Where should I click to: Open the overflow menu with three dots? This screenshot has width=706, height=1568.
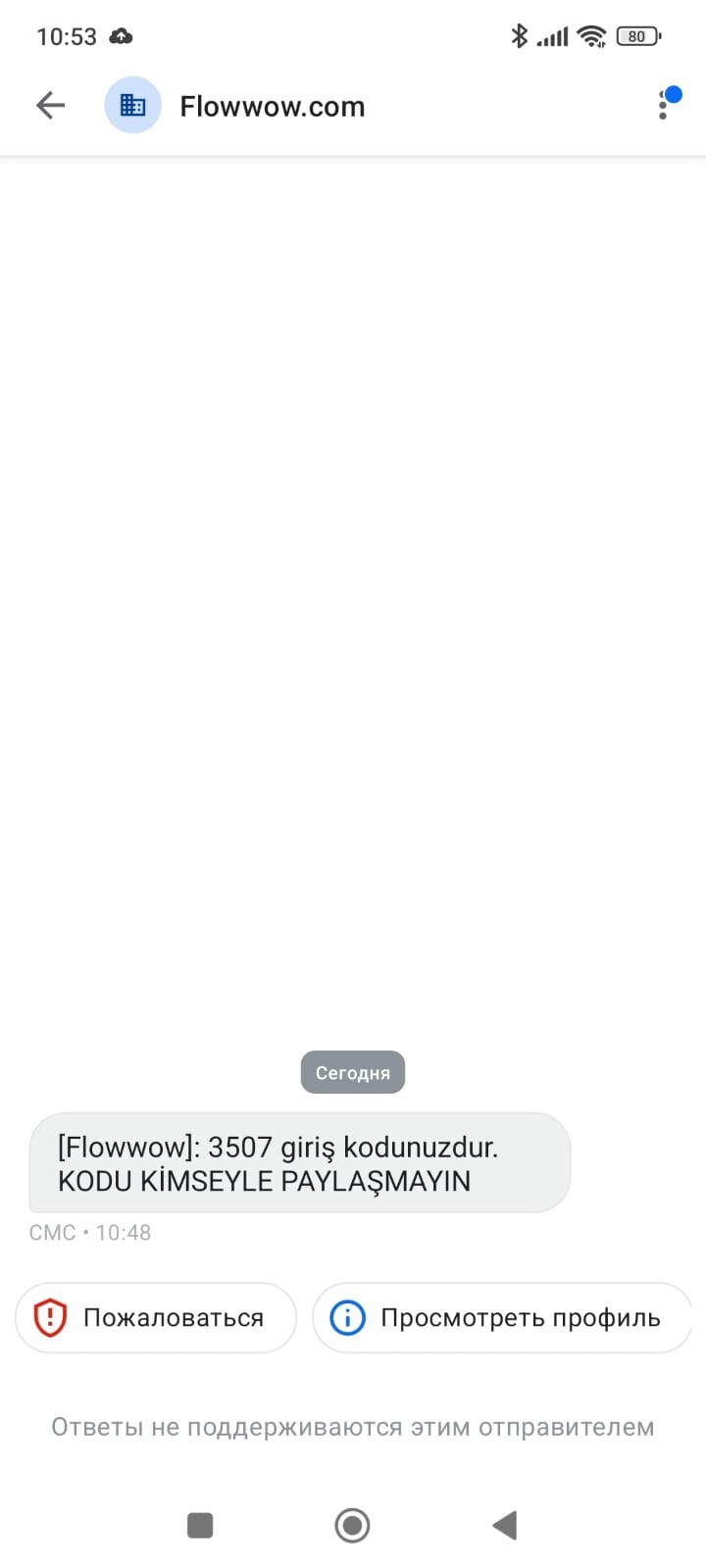click(664, 105)
